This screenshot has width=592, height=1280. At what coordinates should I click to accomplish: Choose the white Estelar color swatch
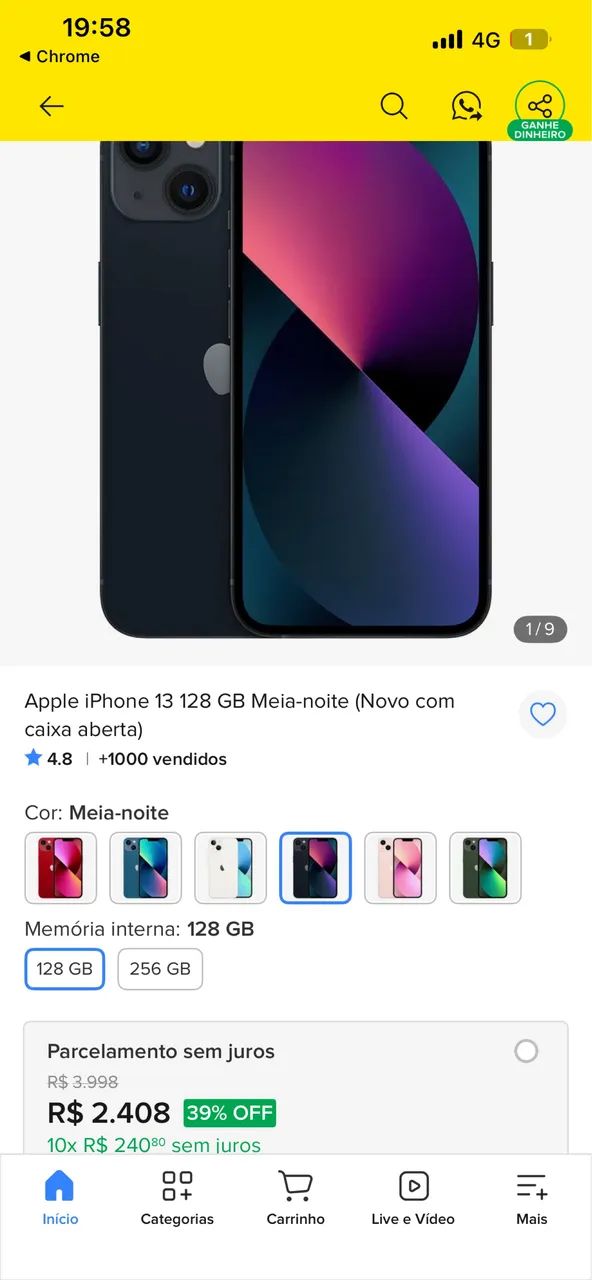(230, 868)
